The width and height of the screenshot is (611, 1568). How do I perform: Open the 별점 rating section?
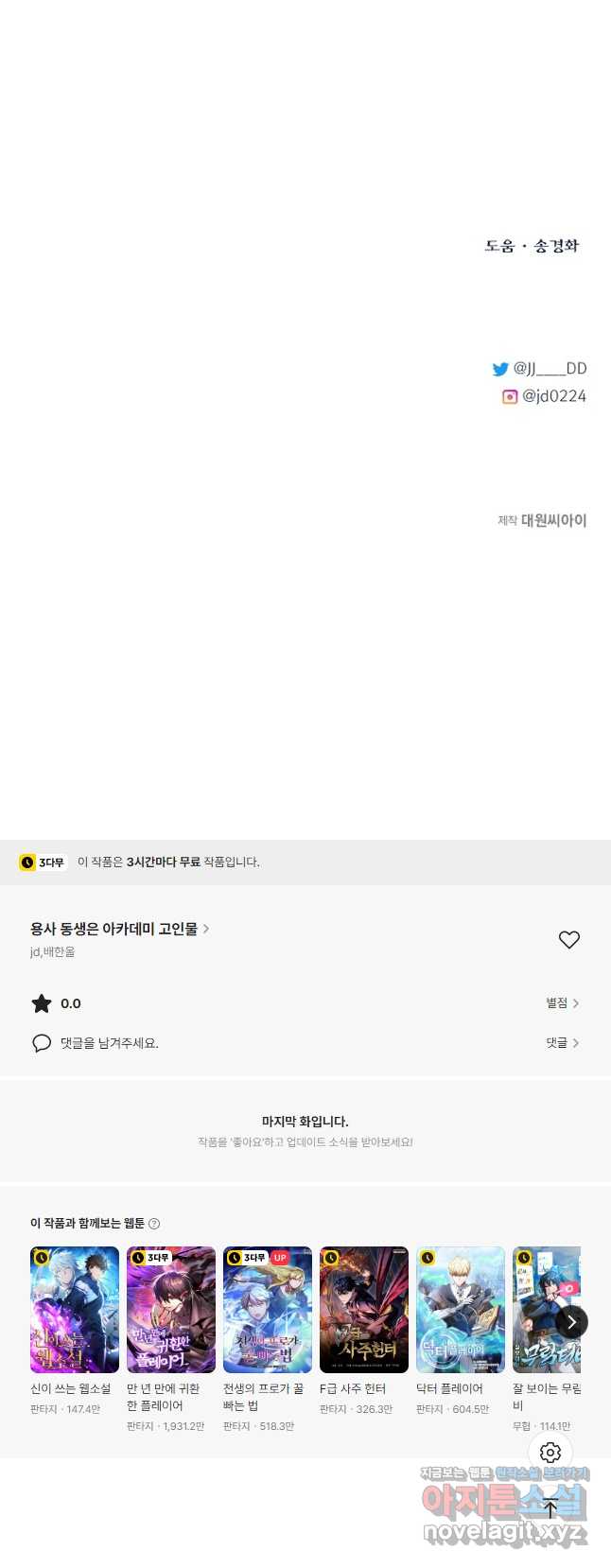point(562,1002)
